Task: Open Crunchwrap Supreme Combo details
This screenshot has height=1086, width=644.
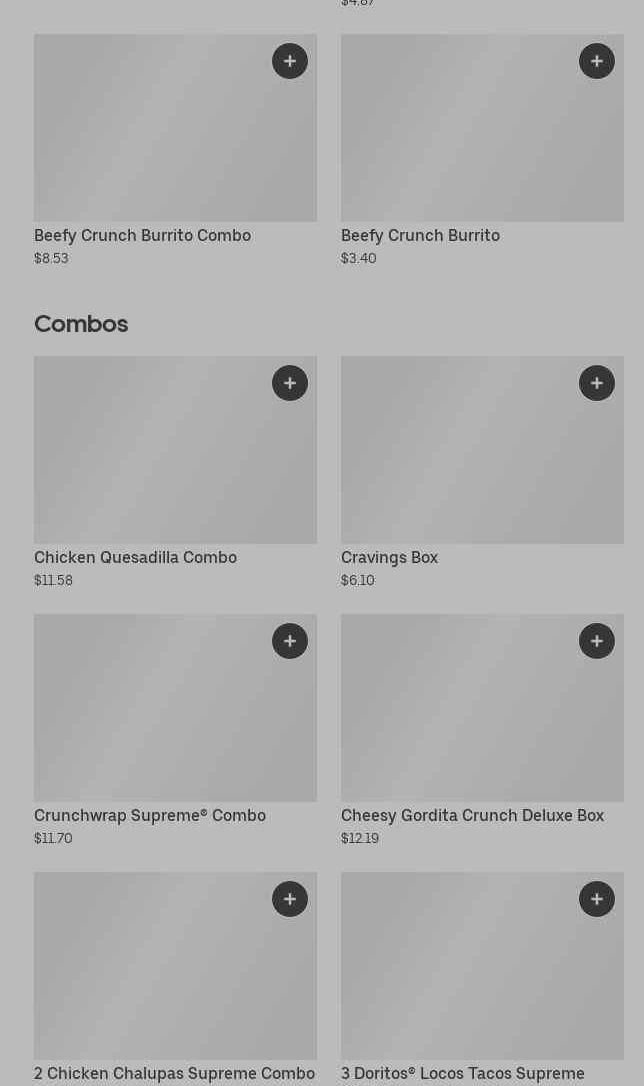Action: tap(150, 816)
